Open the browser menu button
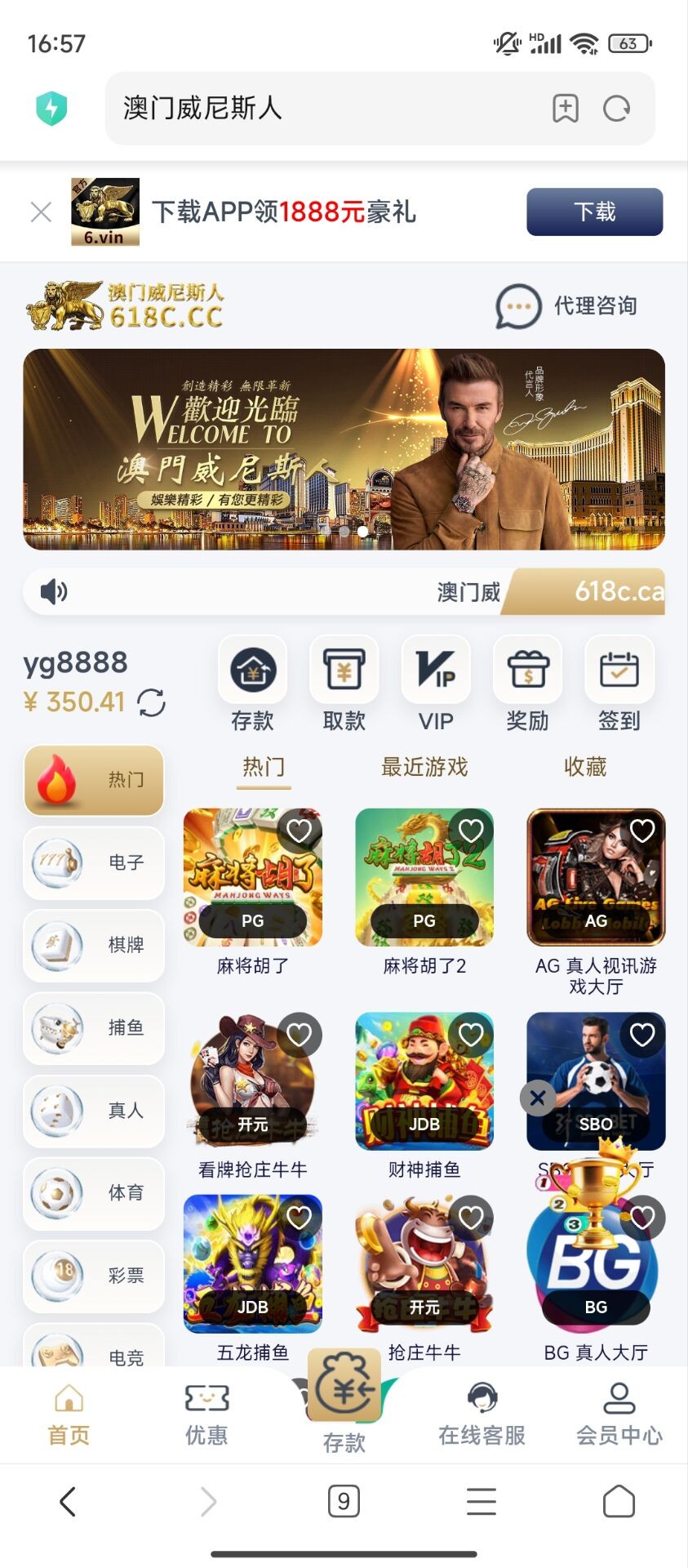 point(481,1500)
